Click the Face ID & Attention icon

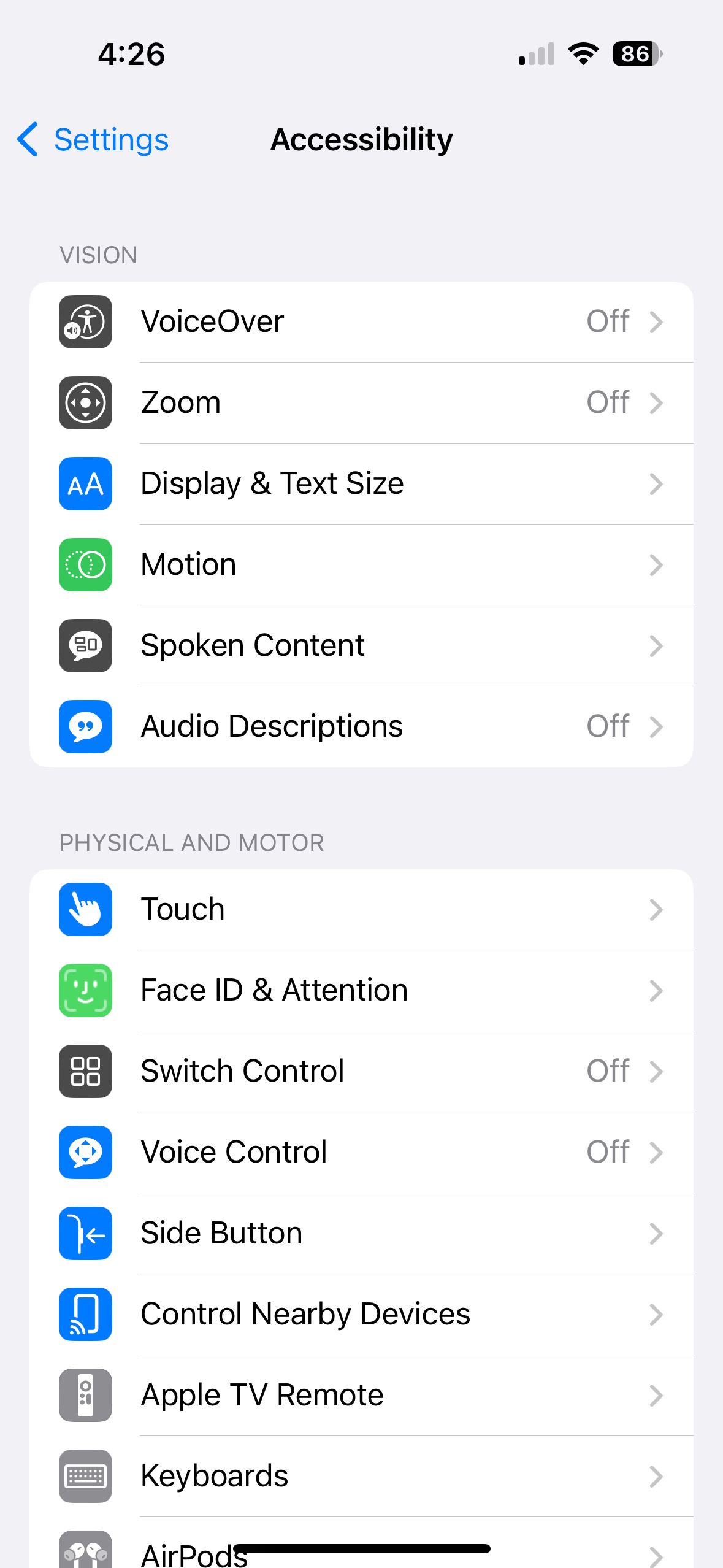click(85, 991)
